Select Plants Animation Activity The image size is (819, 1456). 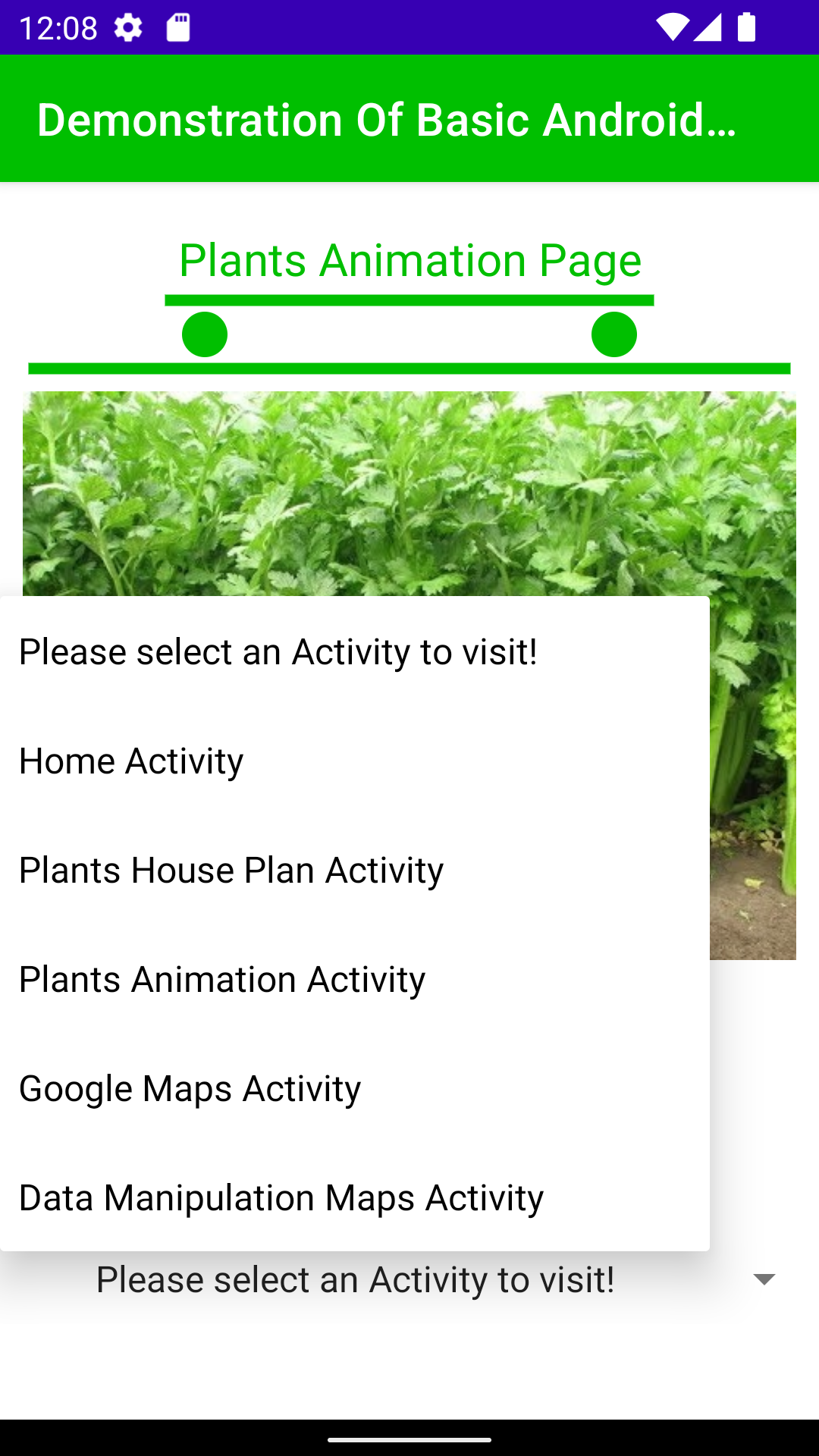click(222, 979)
